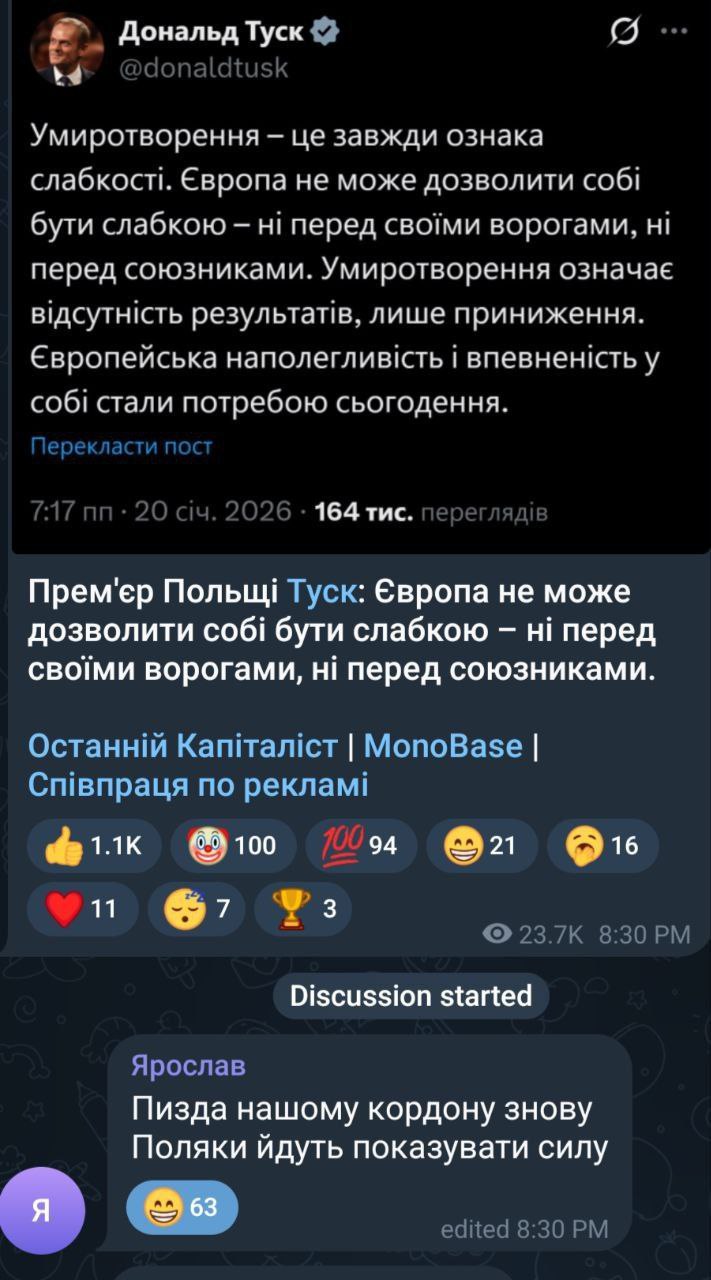Screen dimensions: 711x1280
Task: Tap the Я avatar beside Ярослав's comment
Action: click(x=42, y=1210)
